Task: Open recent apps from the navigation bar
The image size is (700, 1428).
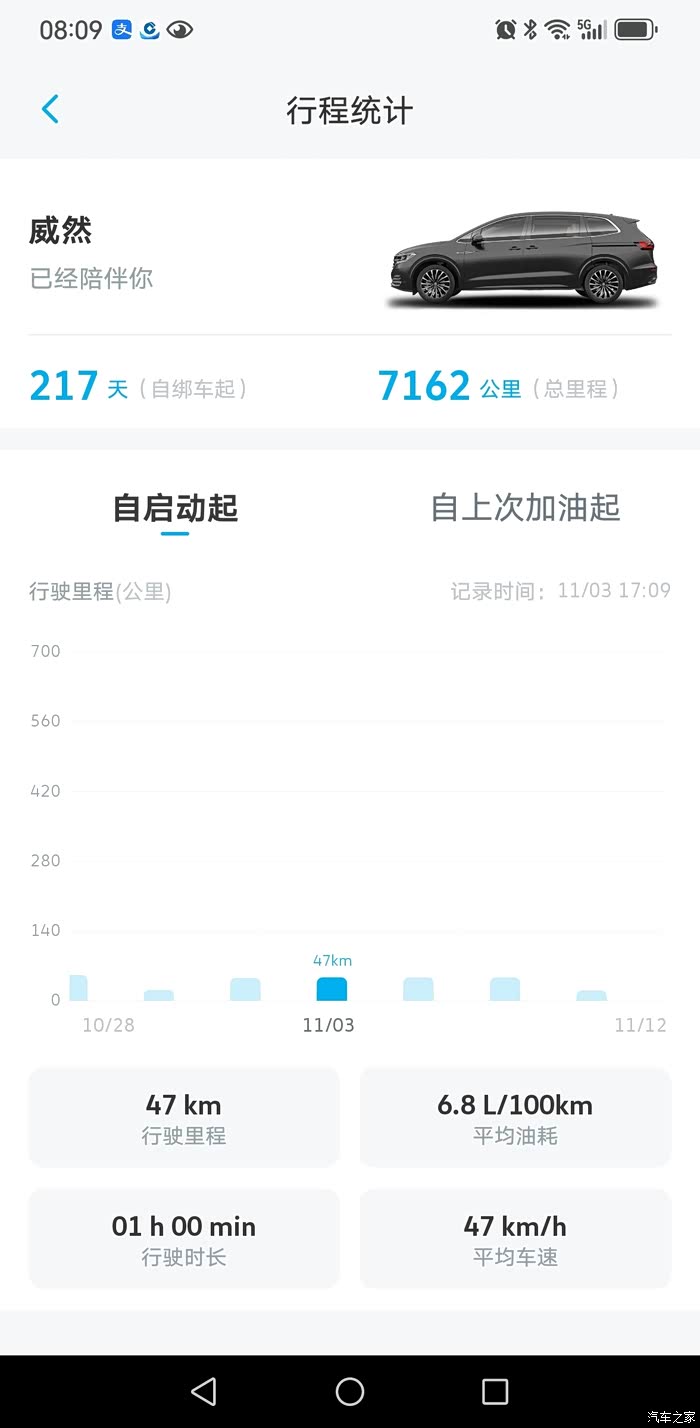Action: 495,1391
